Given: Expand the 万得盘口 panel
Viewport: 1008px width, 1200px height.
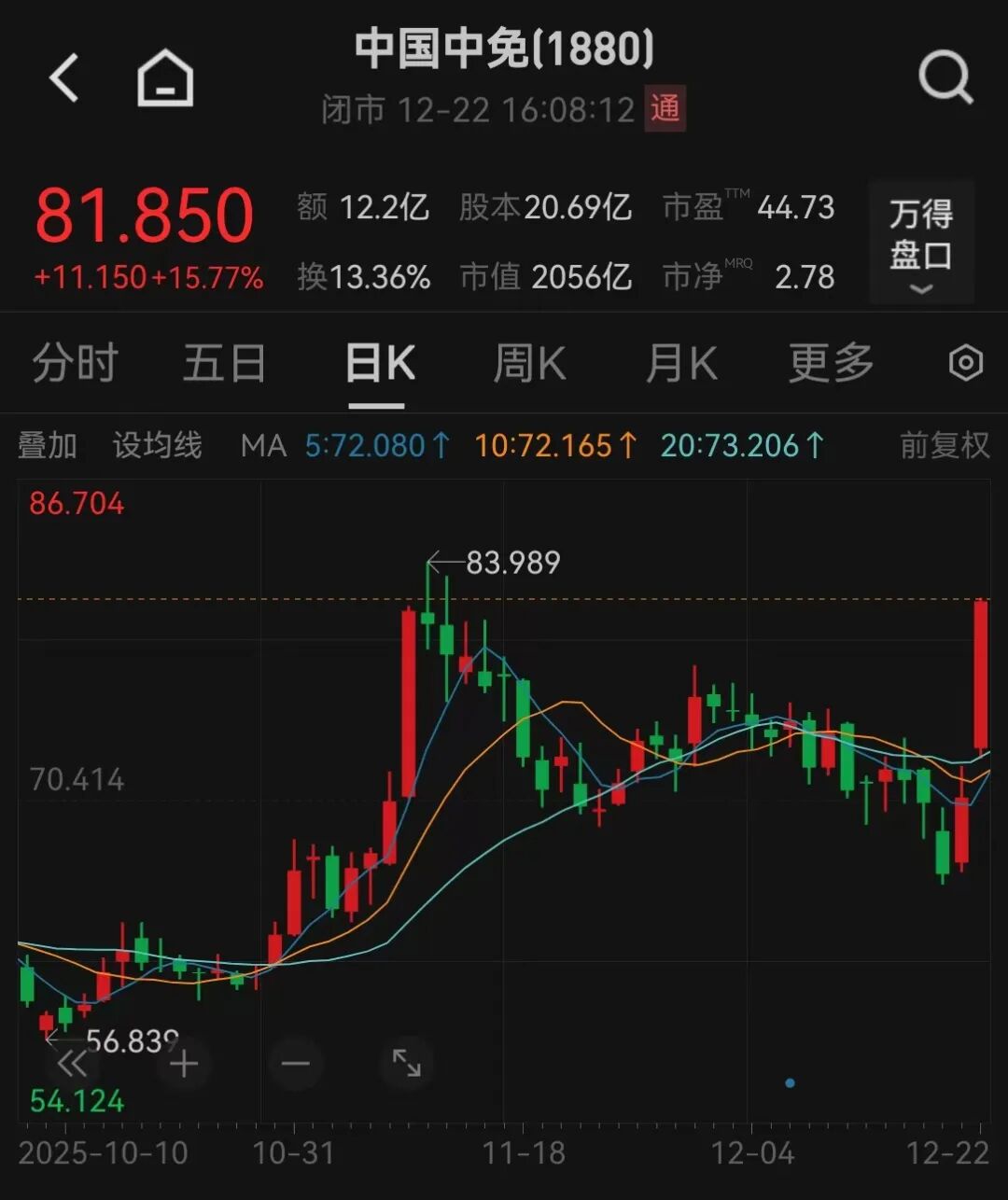Looking at the screenshot, I should tap(920, 243).
